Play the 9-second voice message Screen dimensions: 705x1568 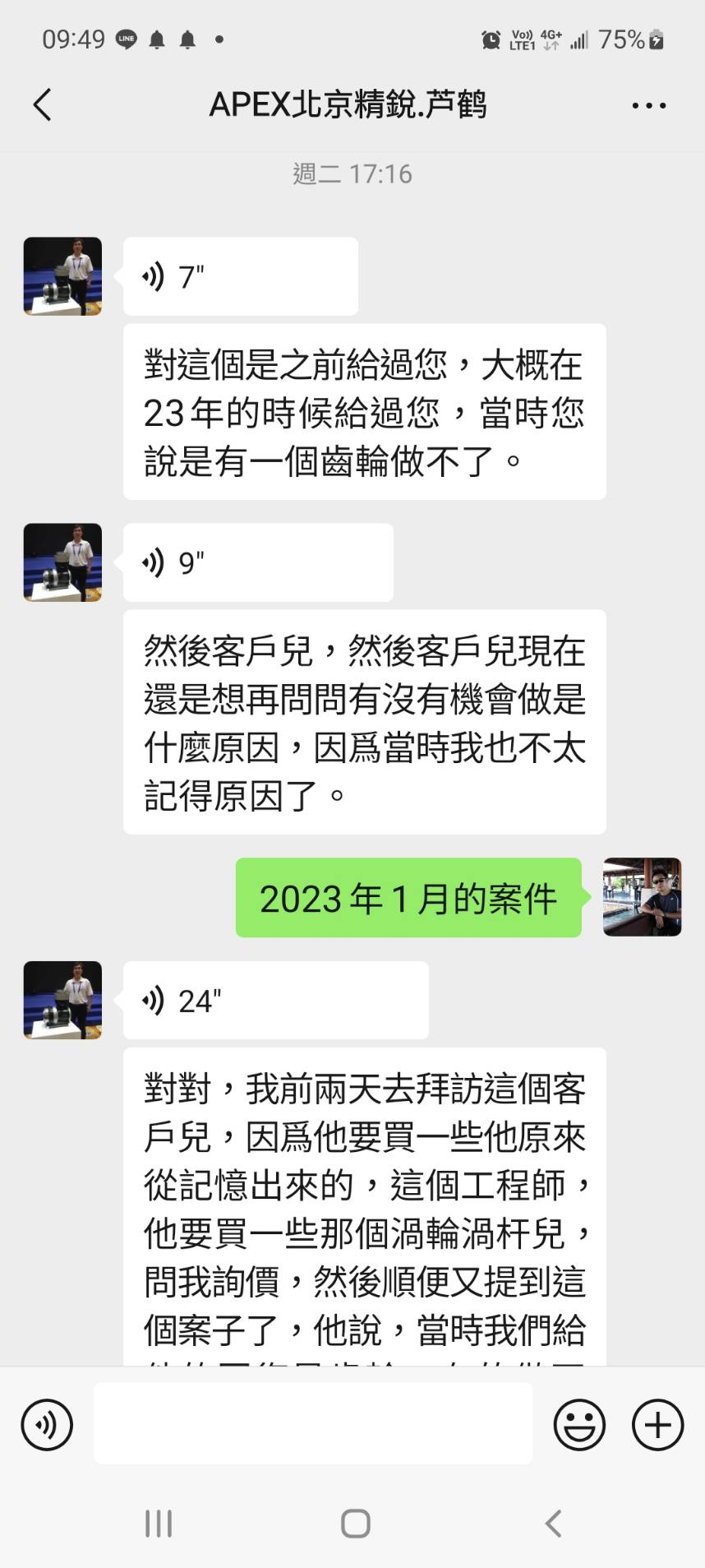click(x=257, y=563)
